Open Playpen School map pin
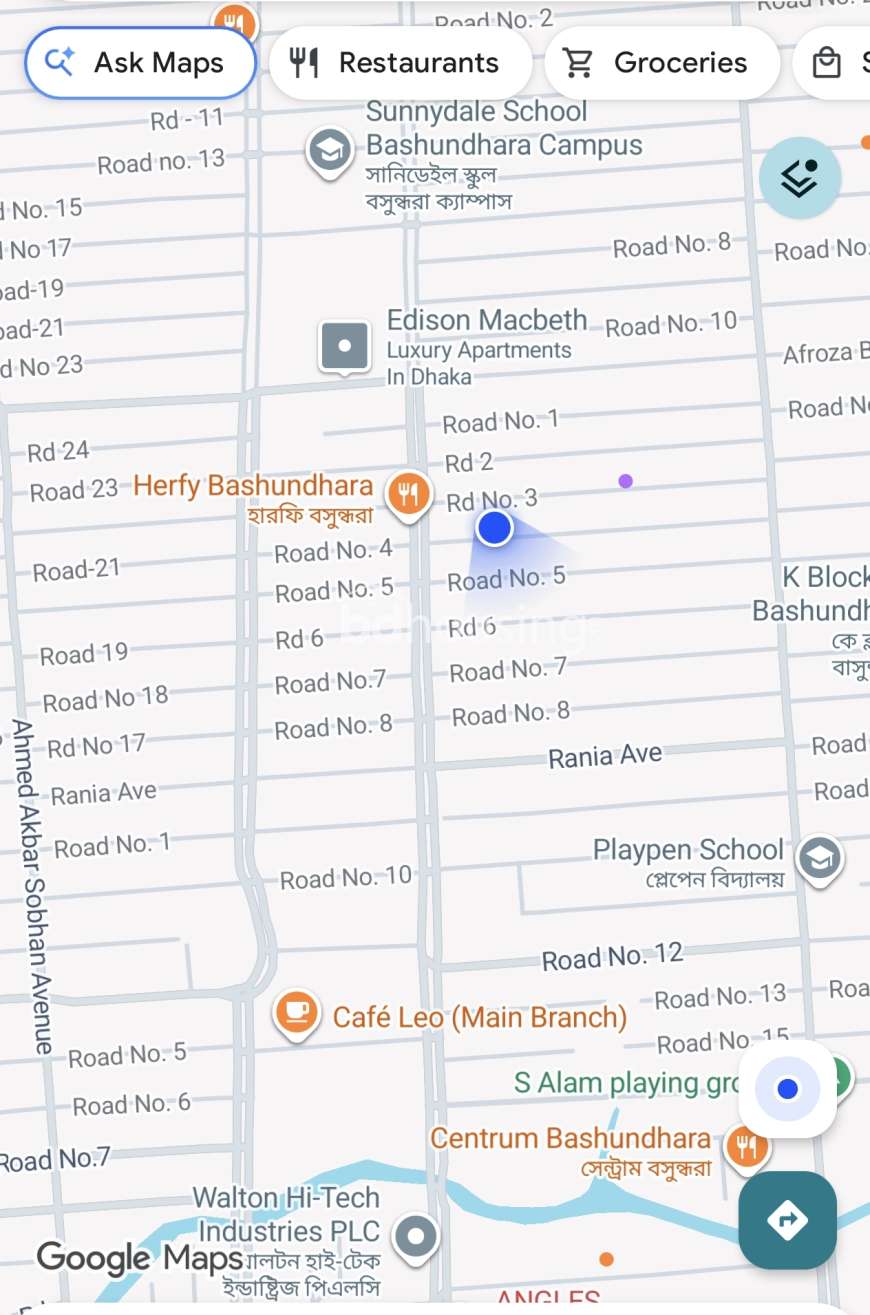 [x=820, y=859]
